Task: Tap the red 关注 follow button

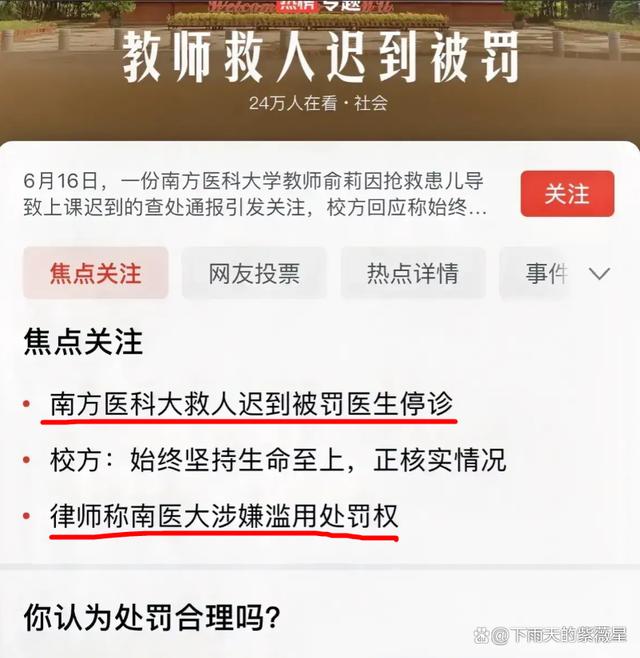Action: click(x=567, y=194)
